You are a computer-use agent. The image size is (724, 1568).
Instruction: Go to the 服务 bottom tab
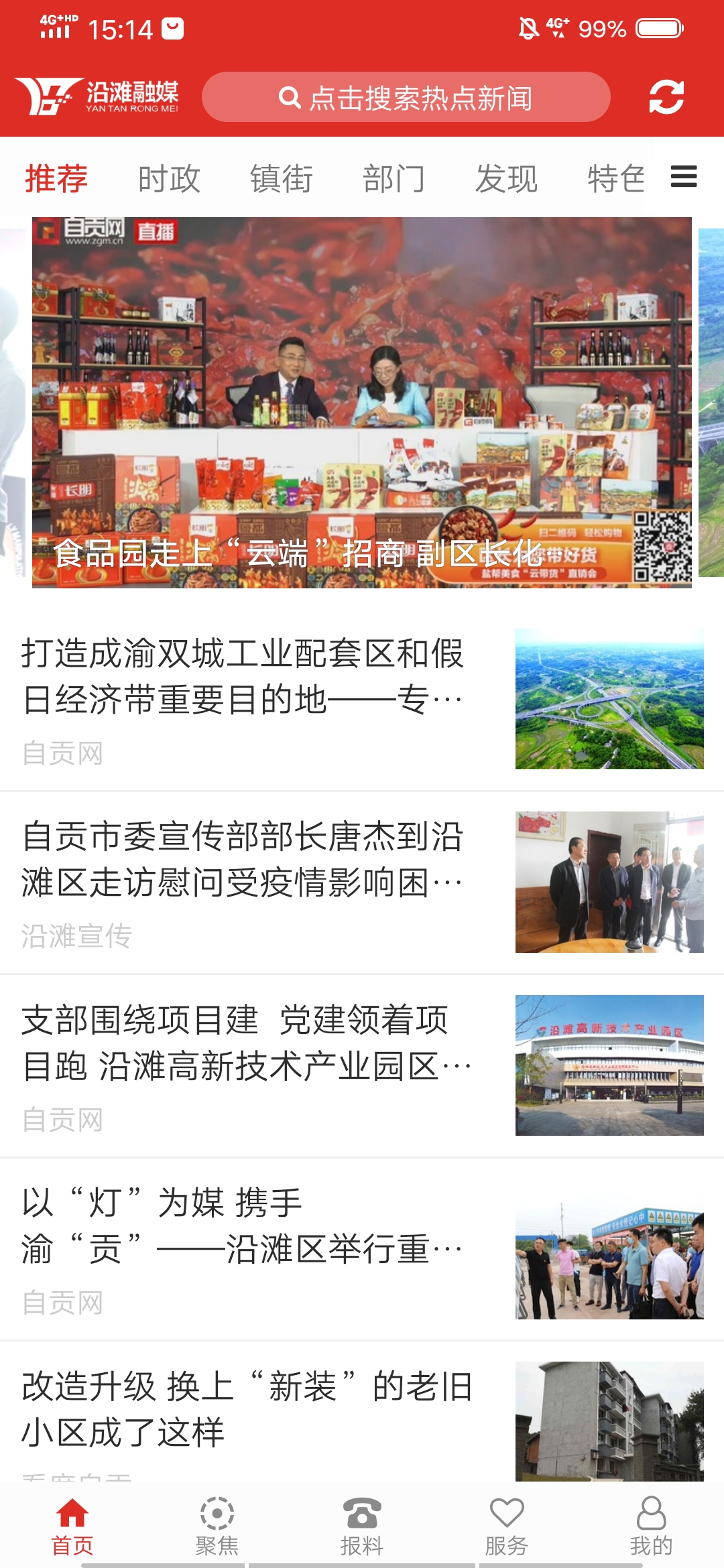click(506, 1526)
